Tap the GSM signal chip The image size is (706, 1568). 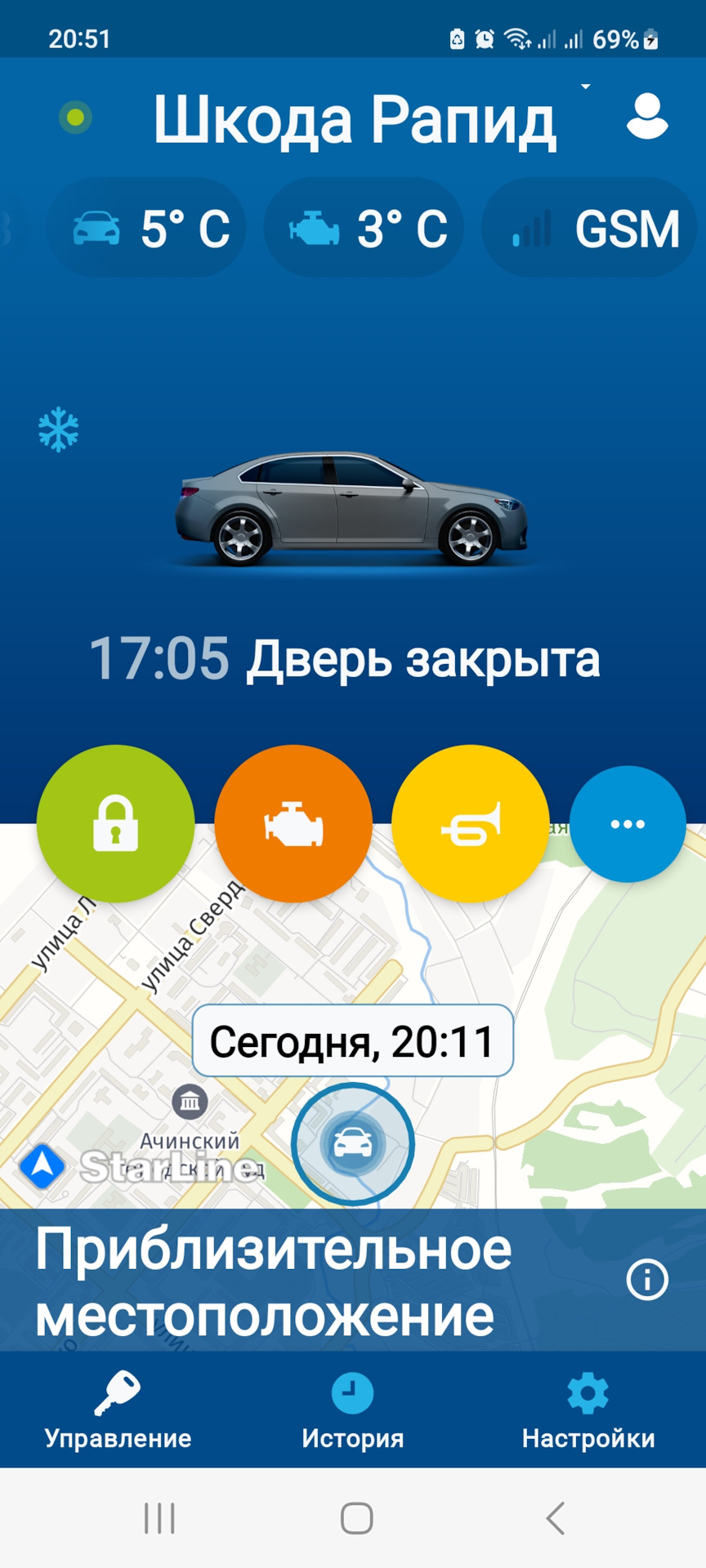click(590, 228)
